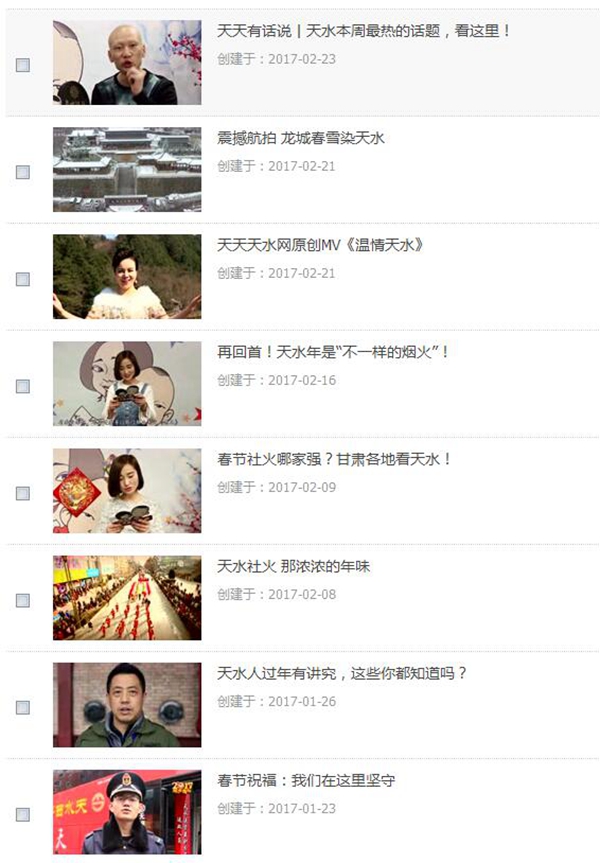600x863 pixels.
Task: Open the title 春节祝福:我们在这里坚守
Action: click(305, 780)
